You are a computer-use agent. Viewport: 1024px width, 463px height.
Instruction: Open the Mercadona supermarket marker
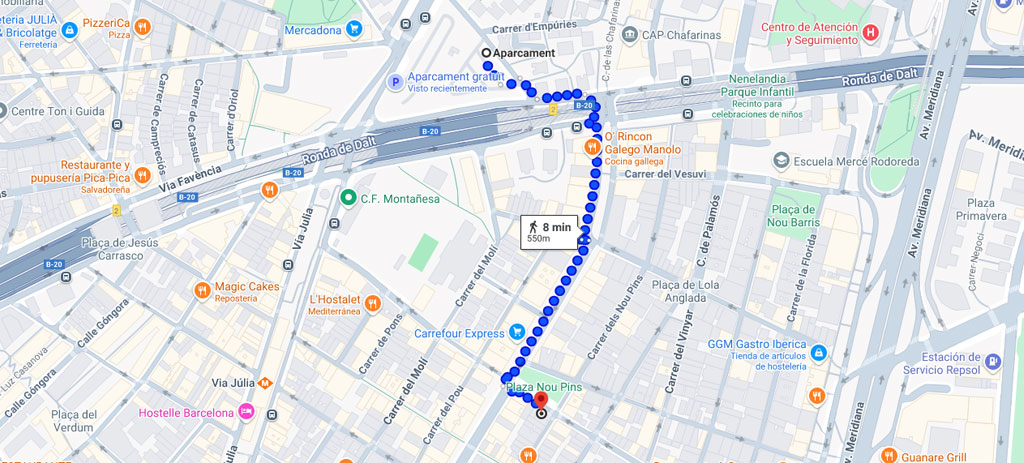click(354, 29)
